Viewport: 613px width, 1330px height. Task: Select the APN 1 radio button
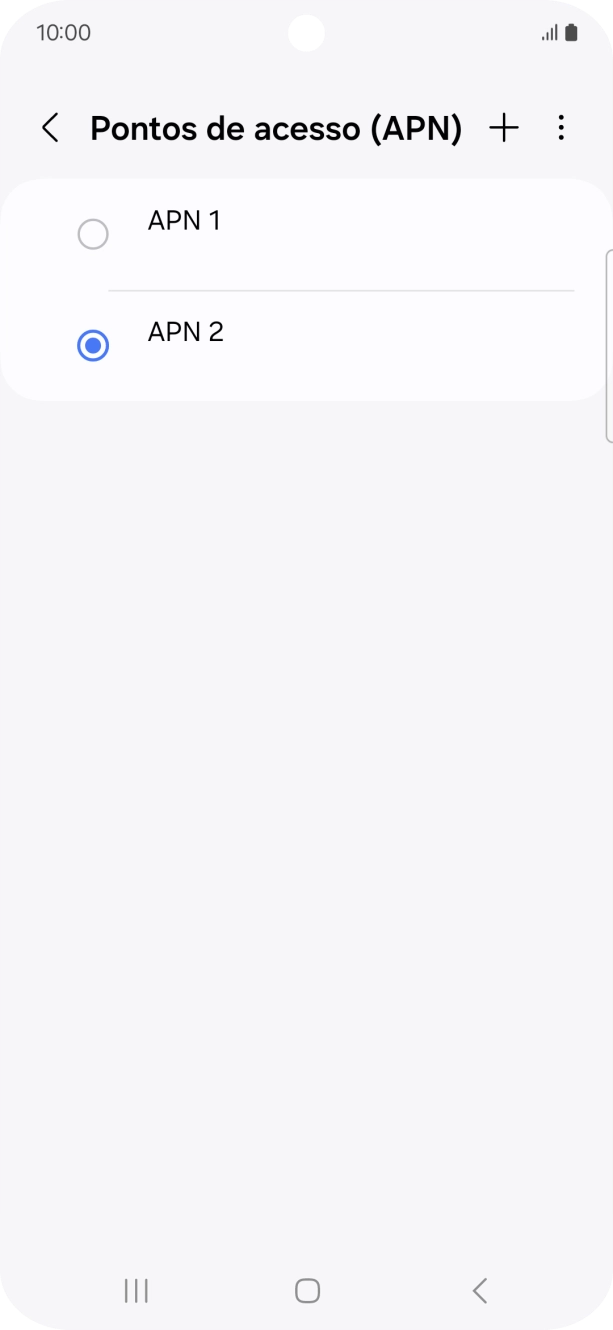pos(93,235)
